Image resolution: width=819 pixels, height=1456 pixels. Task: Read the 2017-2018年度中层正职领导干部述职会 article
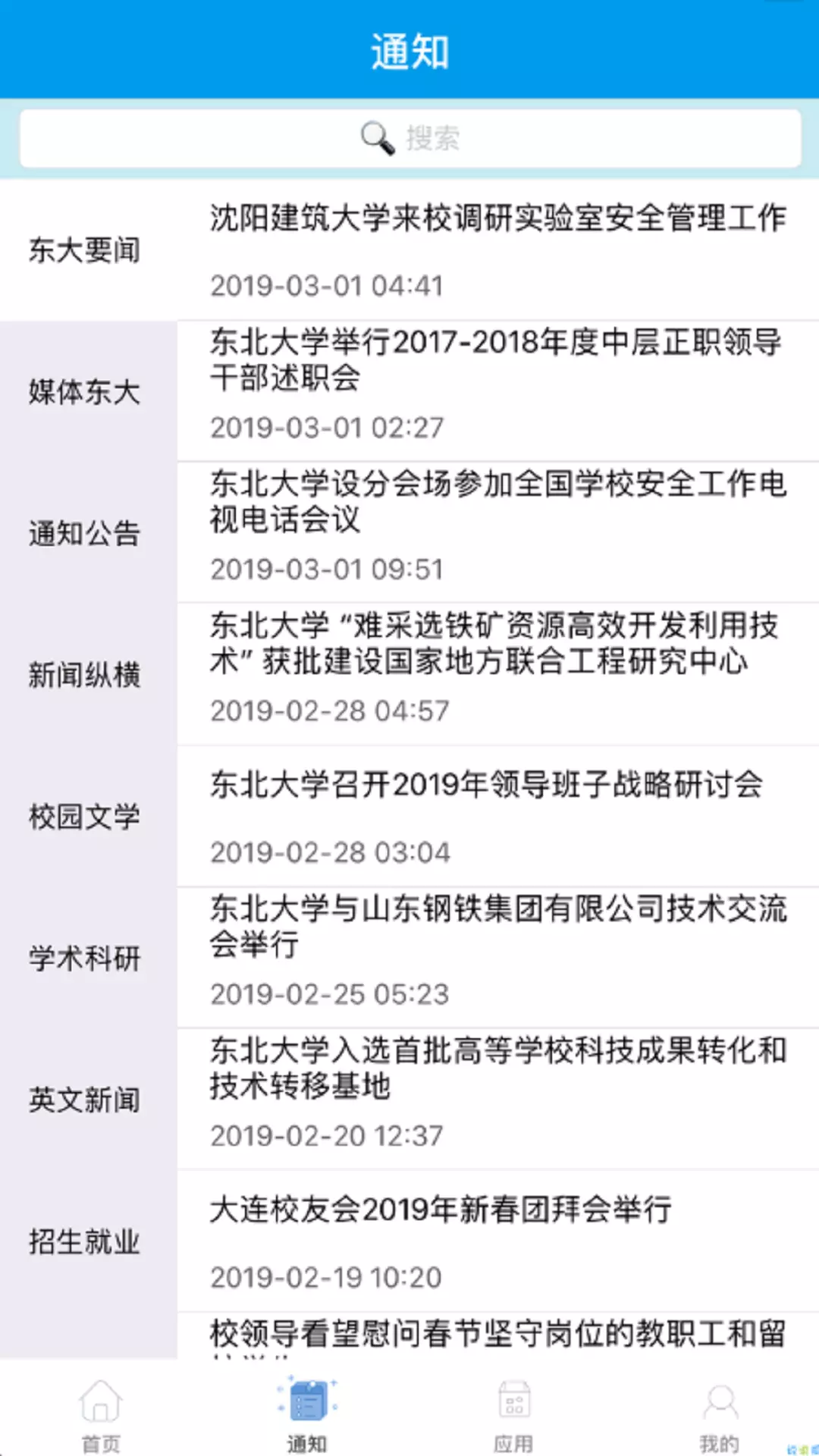point(498,391)
